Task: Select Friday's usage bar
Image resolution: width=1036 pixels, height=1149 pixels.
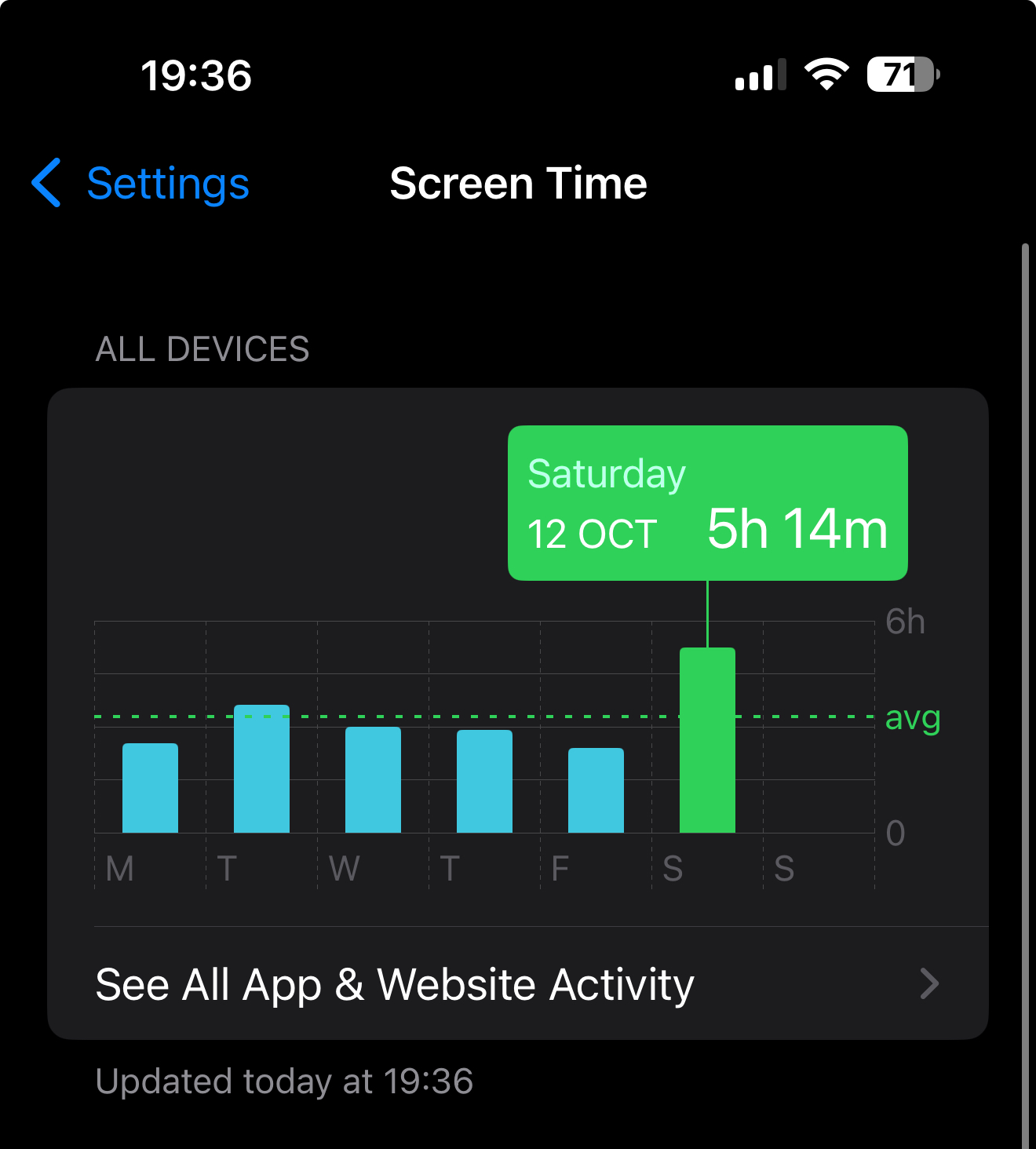Action: coord(596,790)
